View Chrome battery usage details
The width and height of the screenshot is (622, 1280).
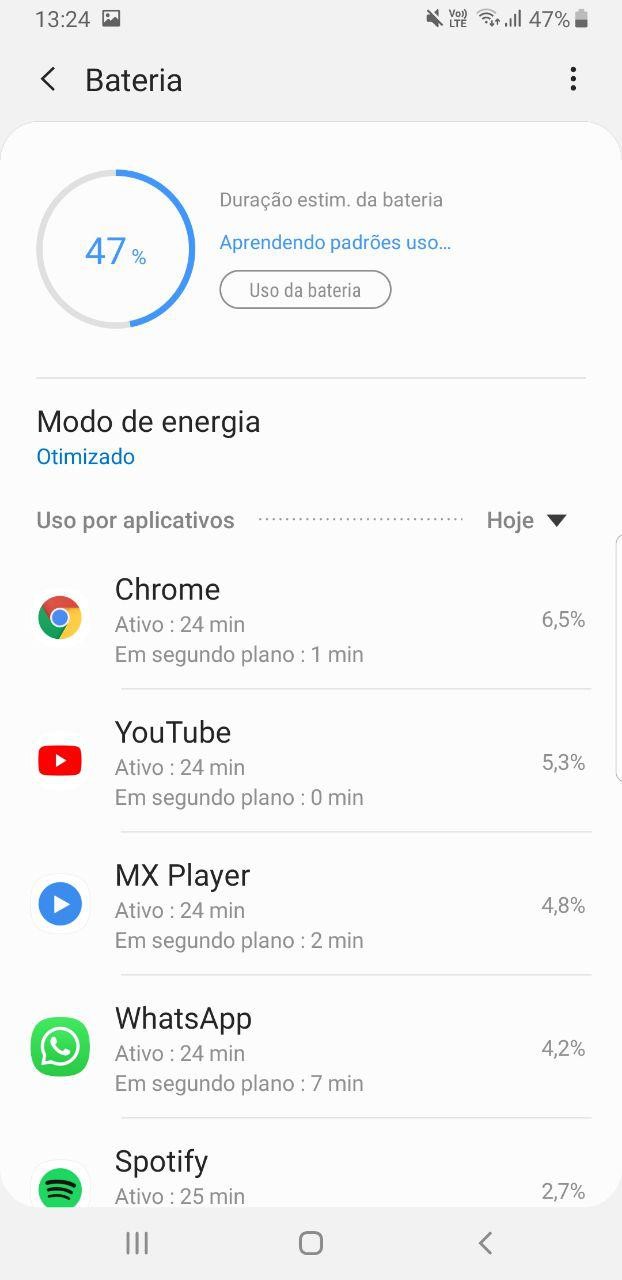(310, 620)
